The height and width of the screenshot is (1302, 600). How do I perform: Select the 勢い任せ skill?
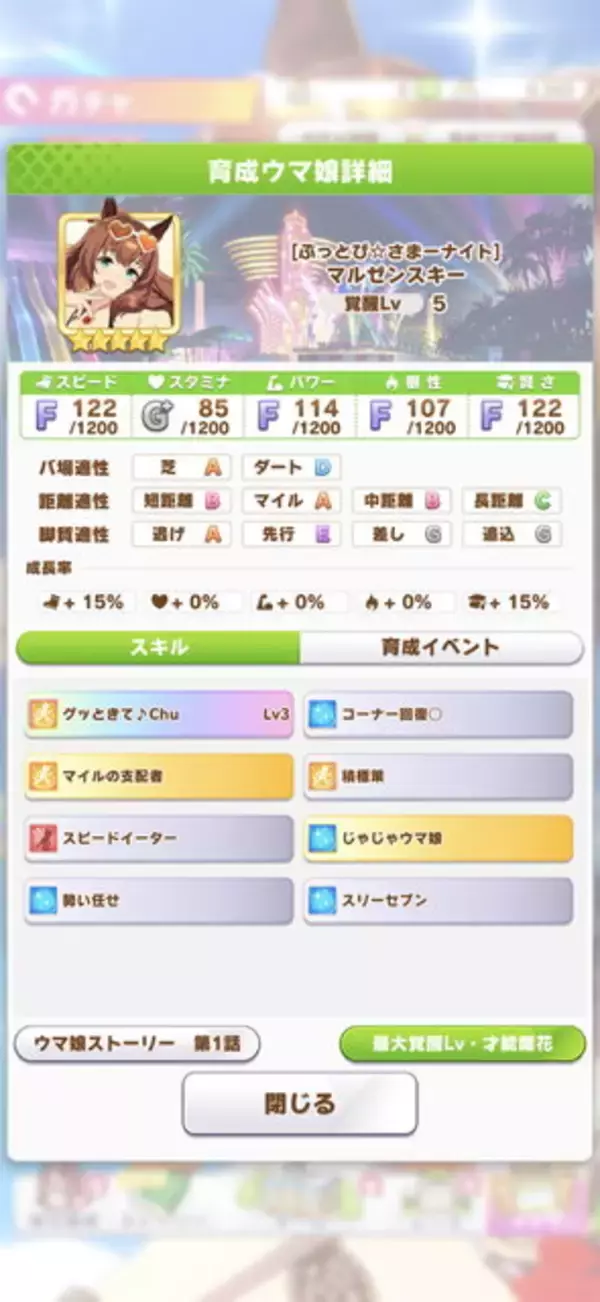(x=159, y=901)
